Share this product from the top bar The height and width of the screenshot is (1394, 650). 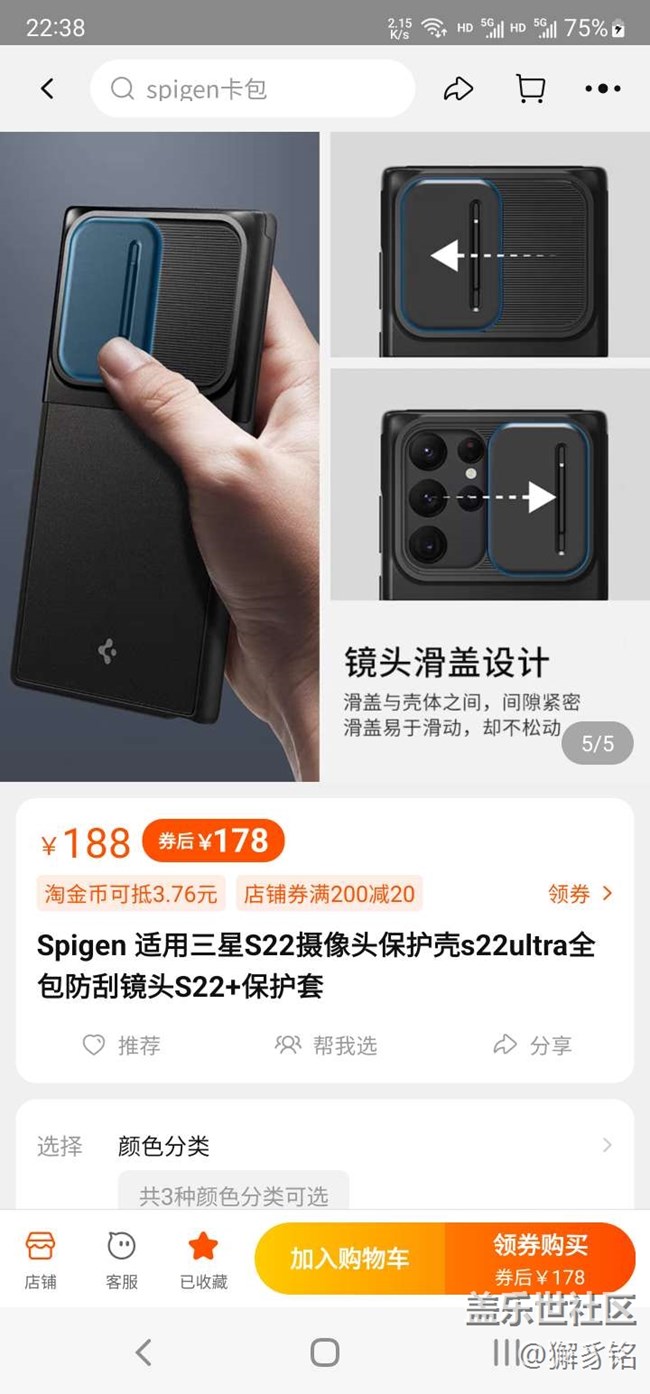coord(458,89)
